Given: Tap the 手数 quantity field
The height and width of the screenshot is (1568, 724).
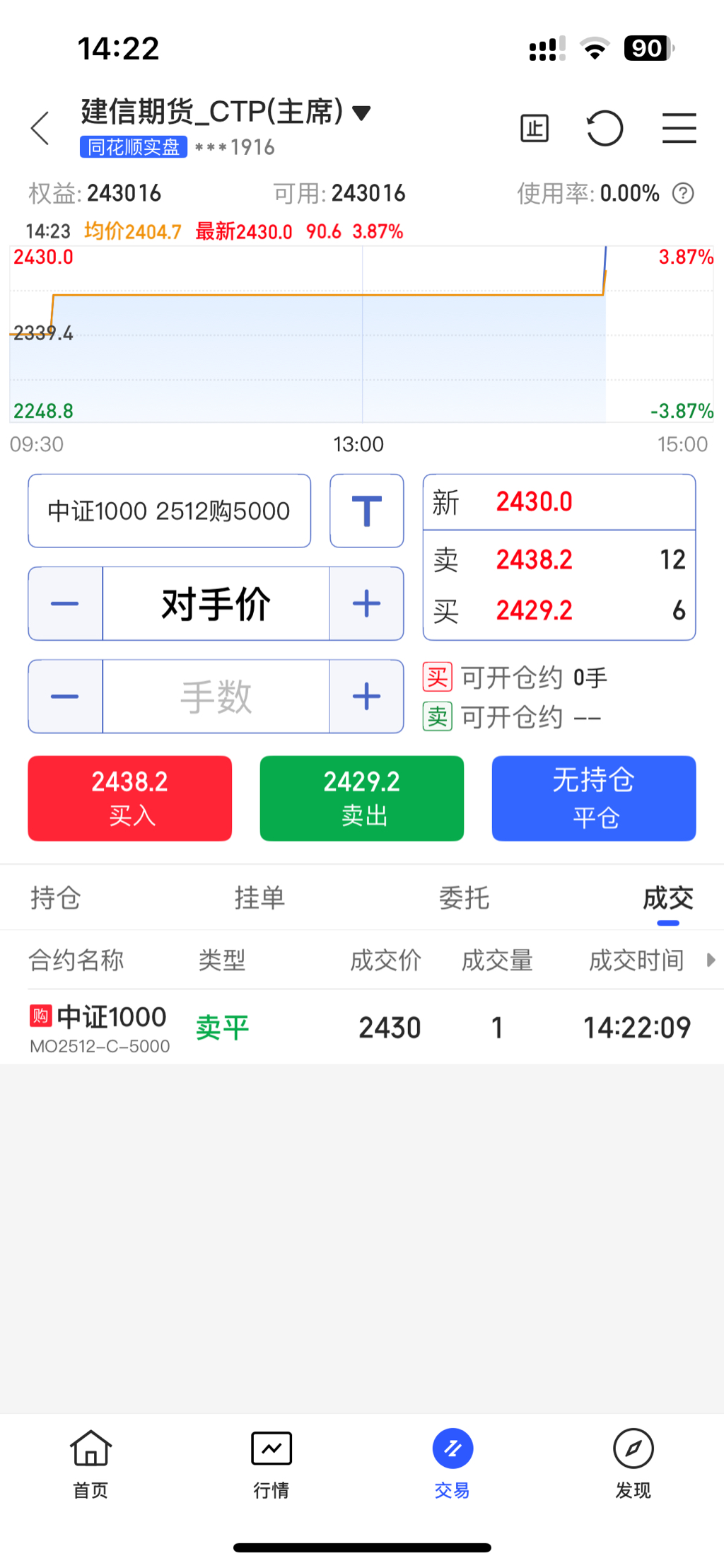Looking at the screenshot, I should point(216,697).
